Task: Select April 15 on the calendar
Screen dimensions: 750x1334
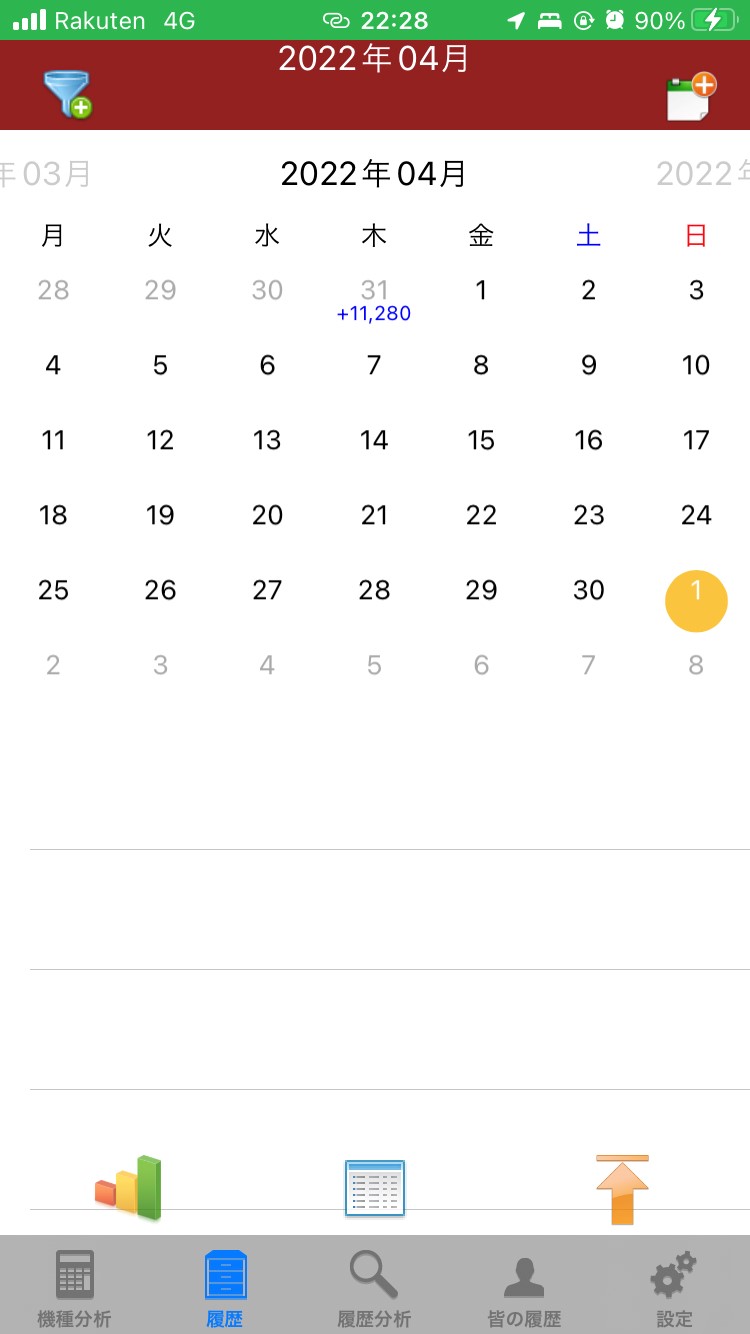Action: point(481,440)
